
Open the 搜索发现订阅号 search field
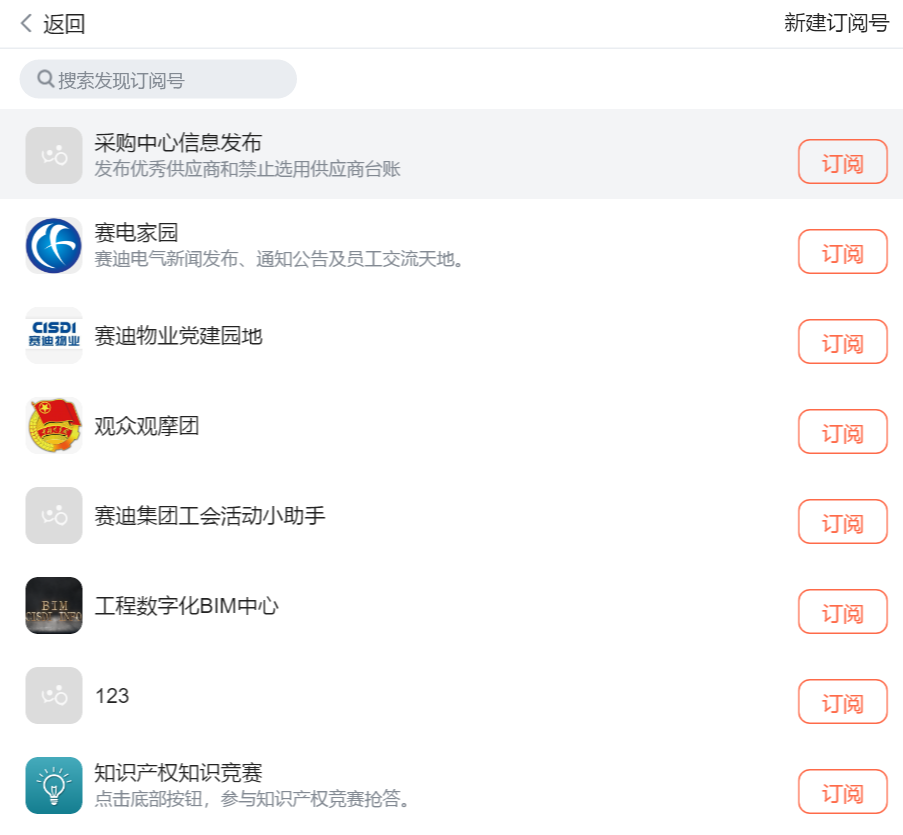pos(158,80)
